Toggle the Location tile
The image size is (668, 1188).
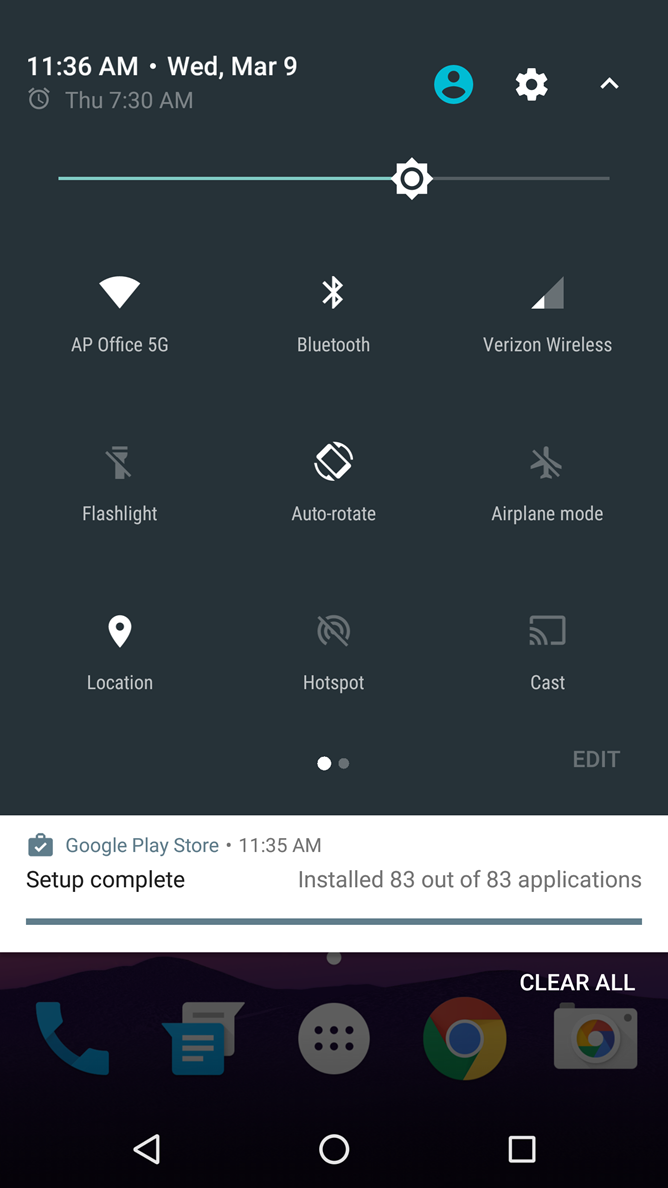pos(120,652)
